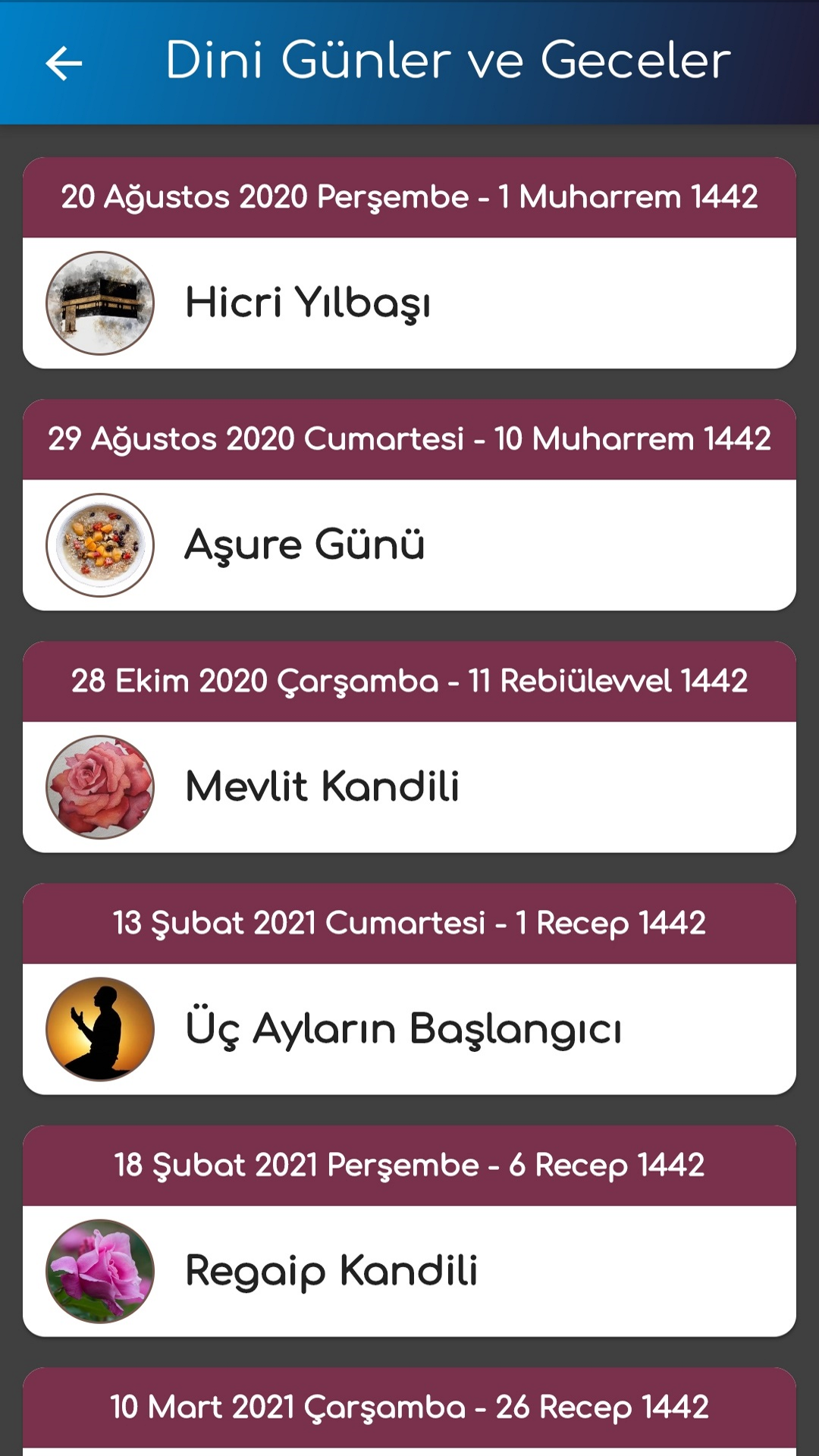
Task: View Üç Ayların Başlangıcı details
Action: 409,1028
